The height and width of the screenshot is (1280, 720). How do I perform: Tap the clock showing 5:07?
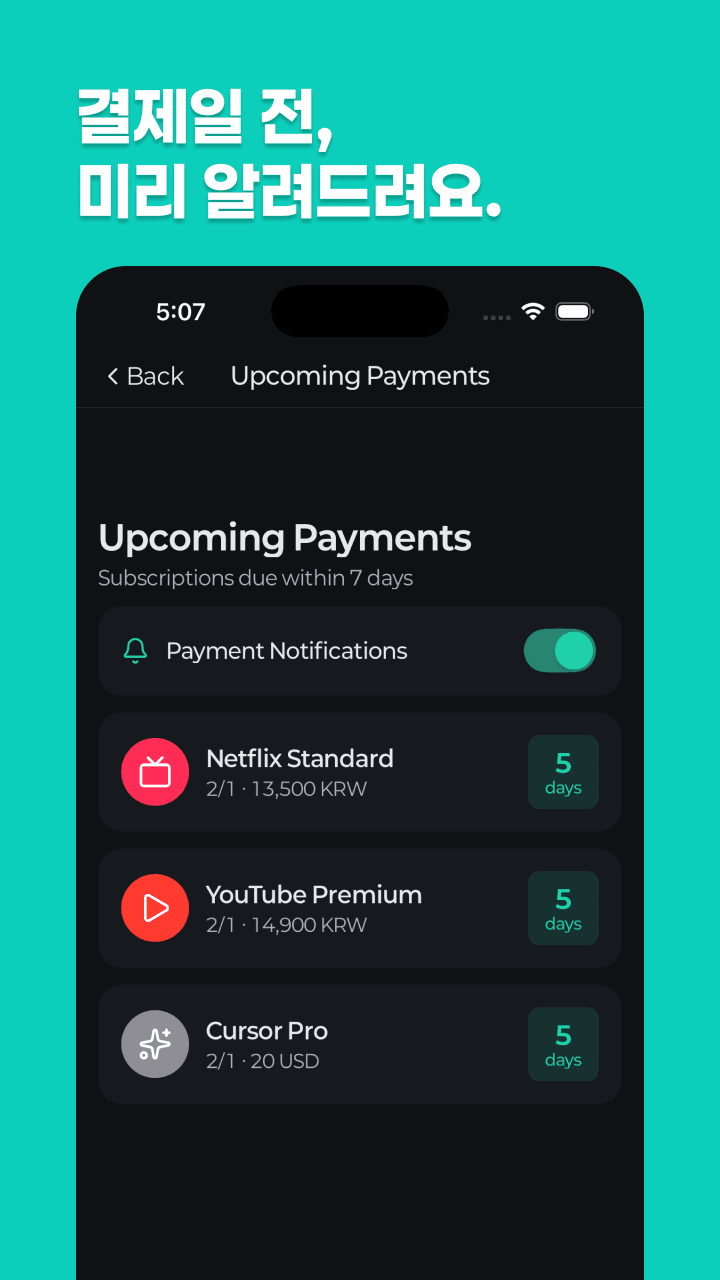(x=183, y=311)
